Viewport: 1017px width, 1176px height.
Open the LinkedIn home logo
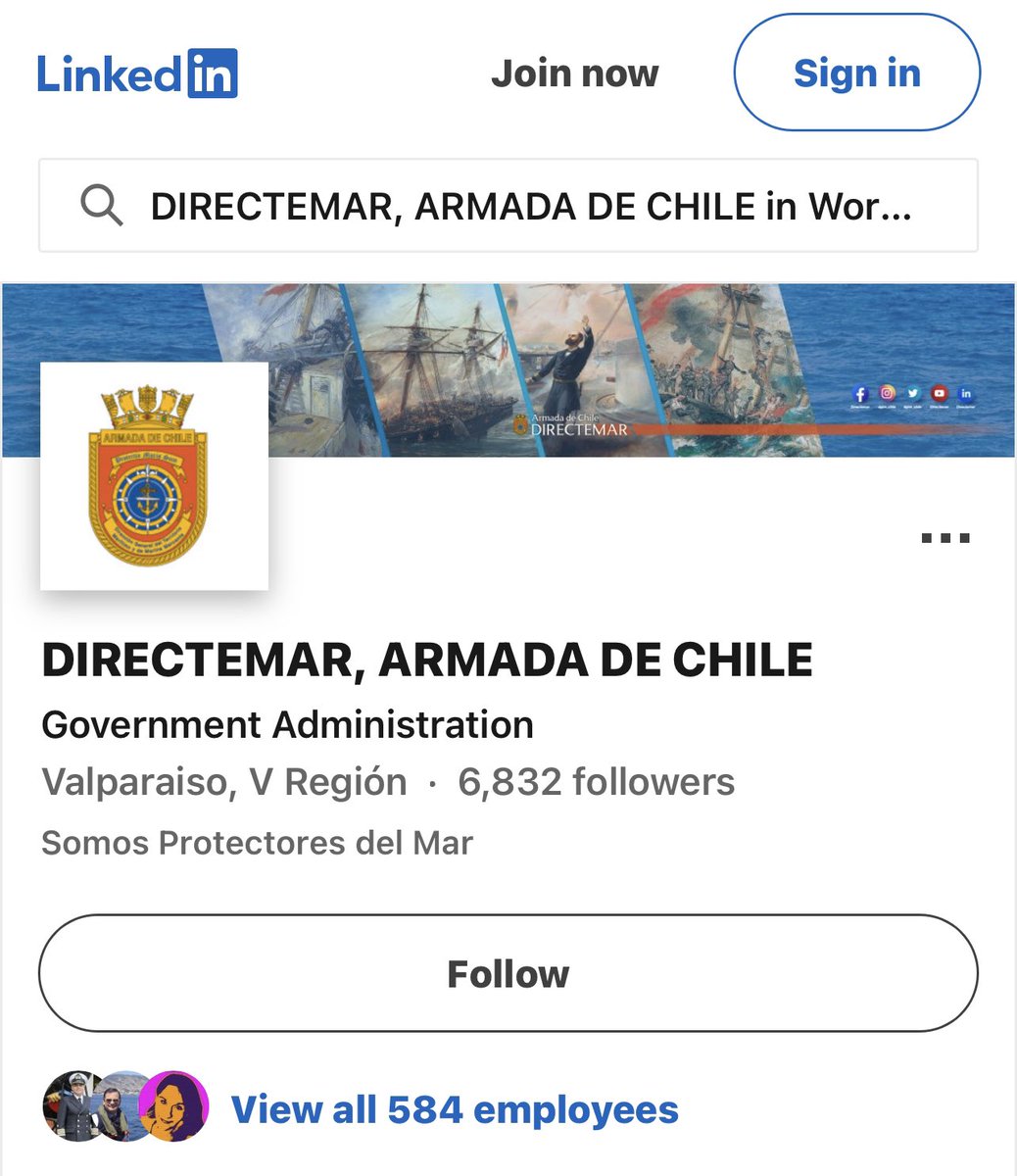[x=137, y=74]
